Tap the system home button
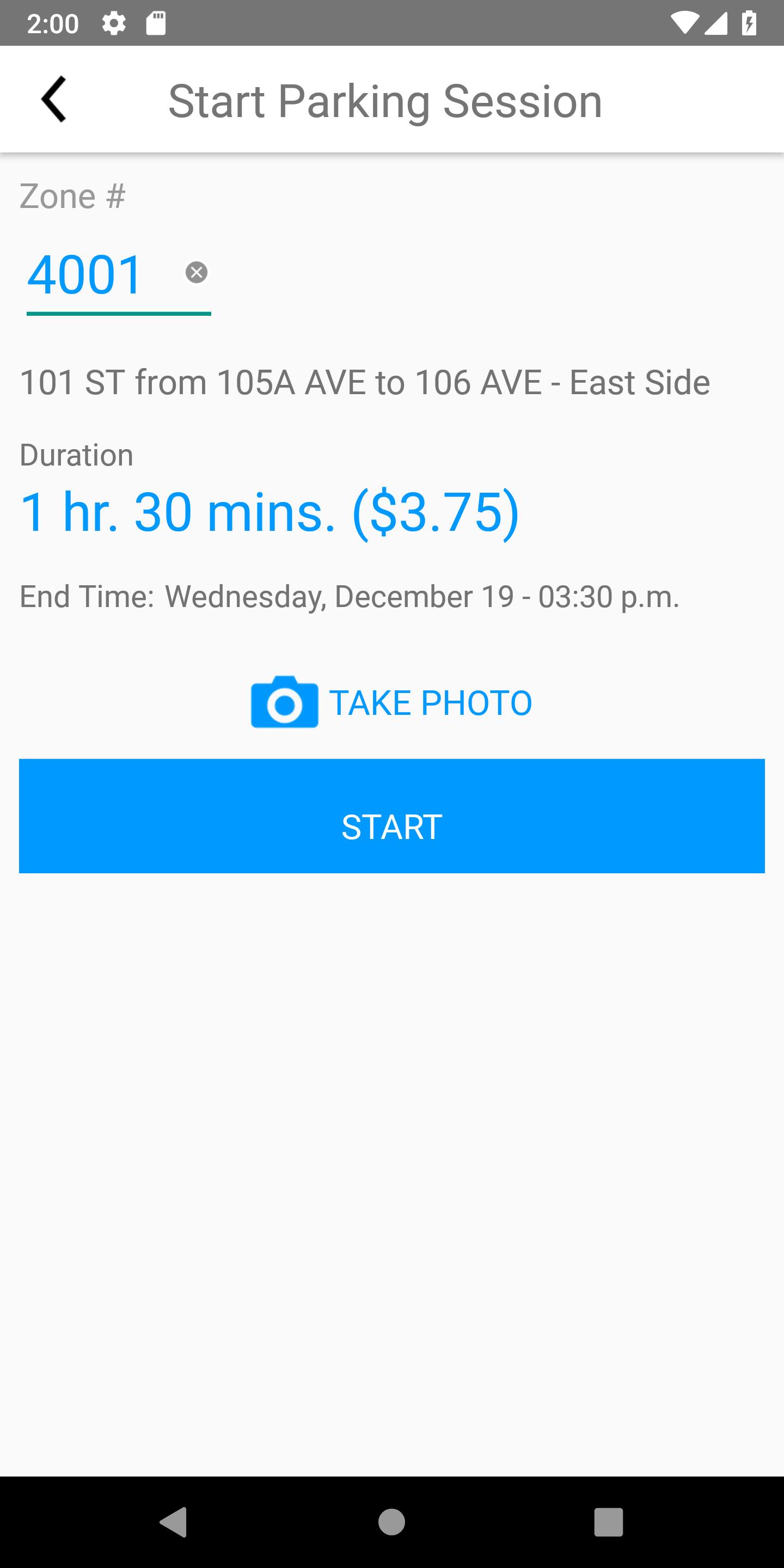784x1568 pixels. point(391,1522)
